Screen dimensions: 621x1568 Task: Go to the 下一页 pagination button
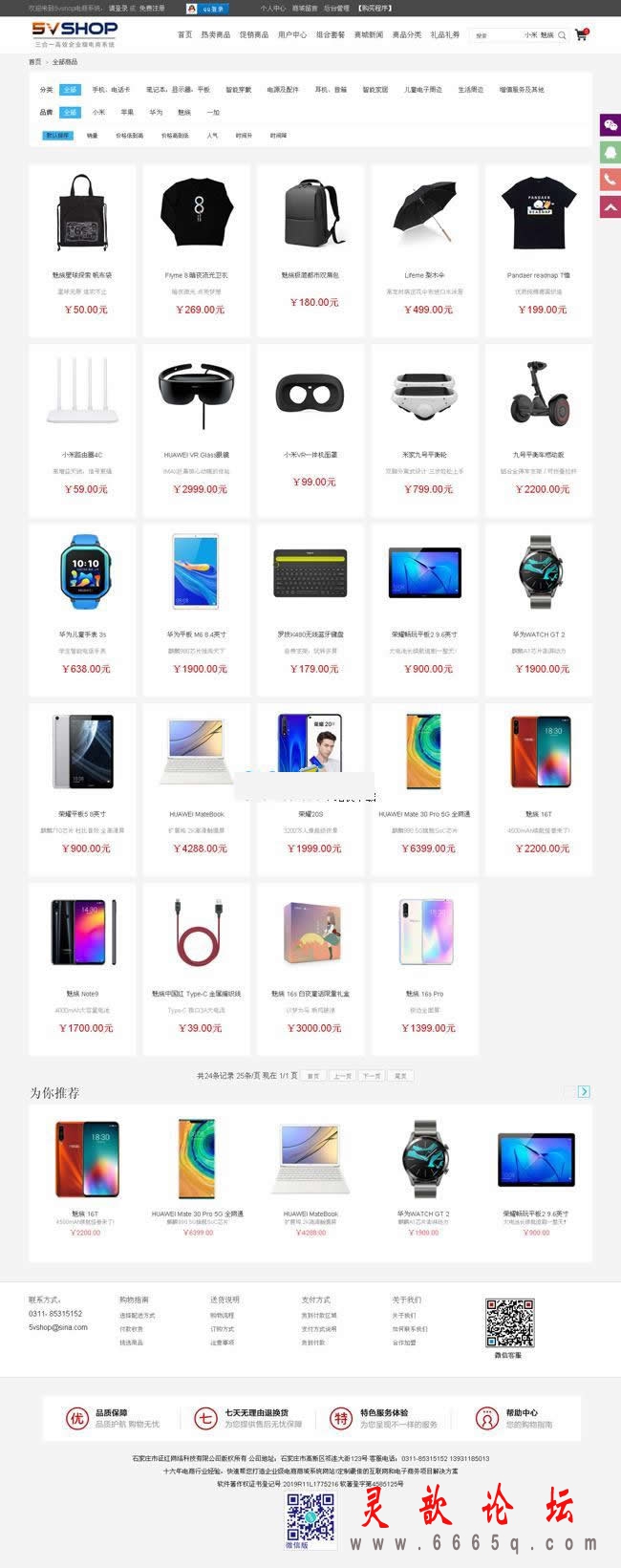(x=371, y=1076)
